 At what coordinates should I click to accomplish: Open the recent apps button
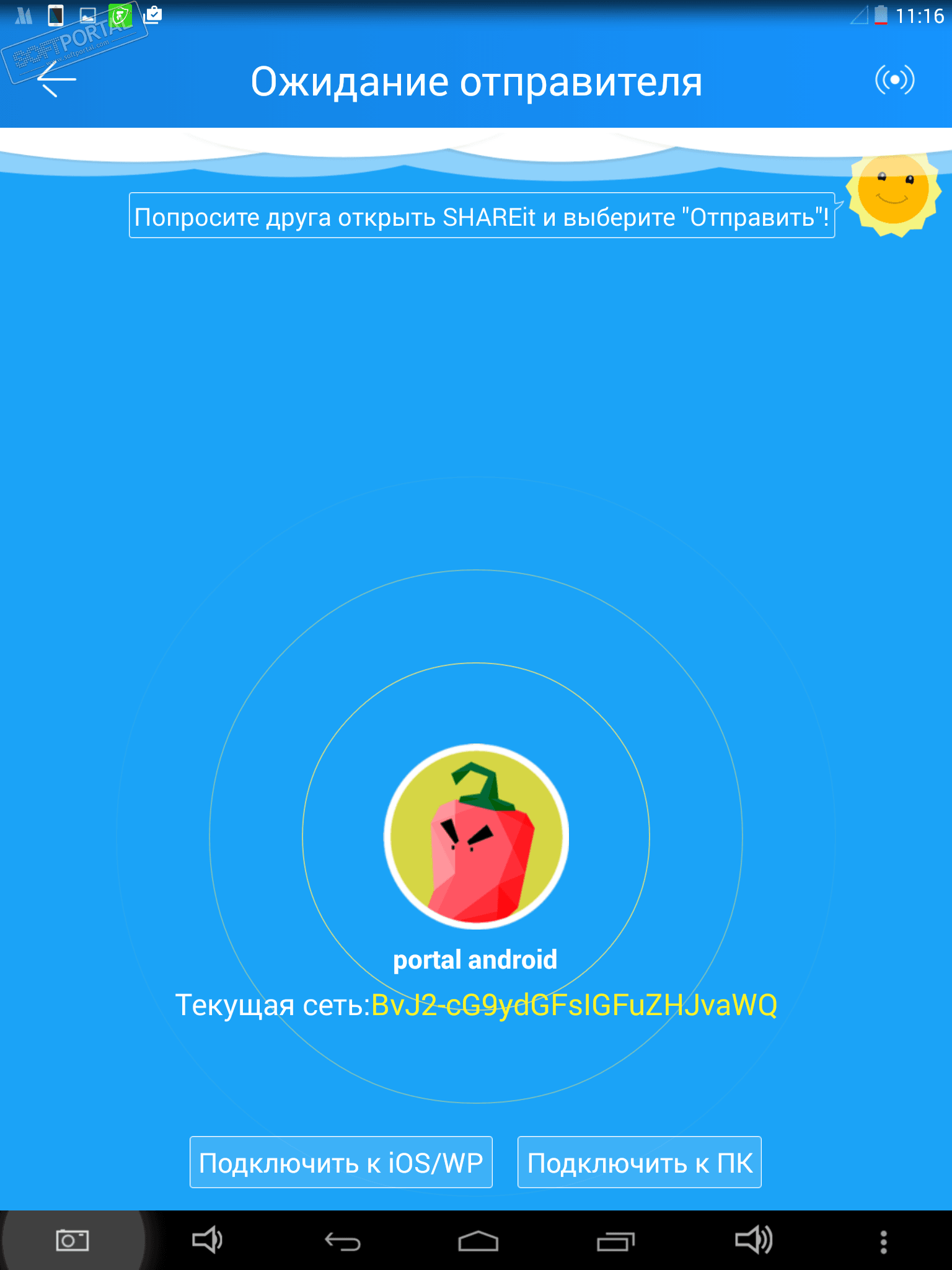[x=615, y=1241]
